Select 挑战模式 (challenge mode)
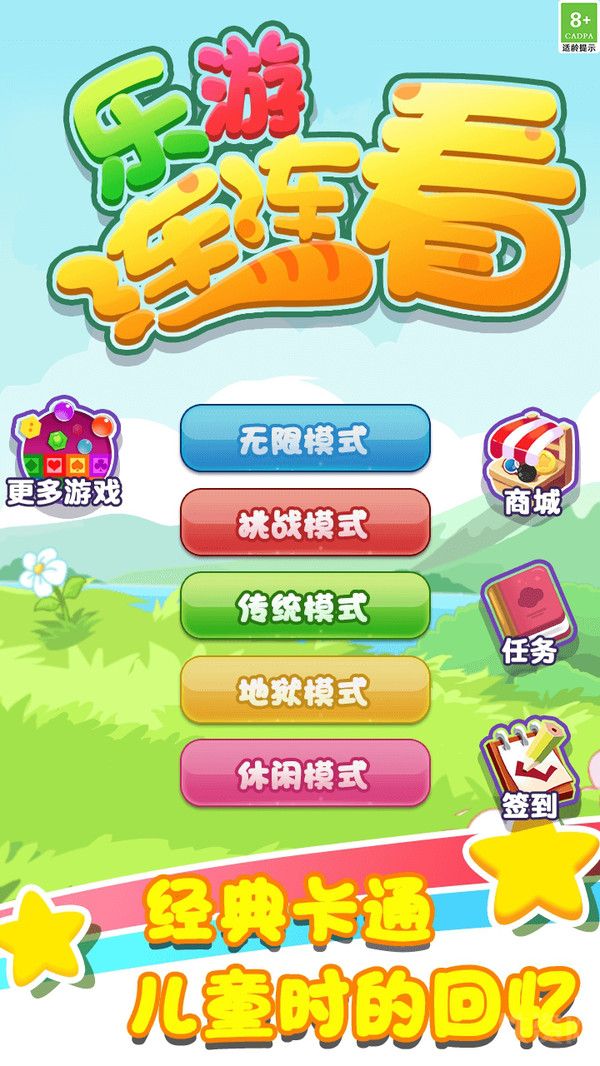This screenshot has height=1066, width=600. (305, 521)
